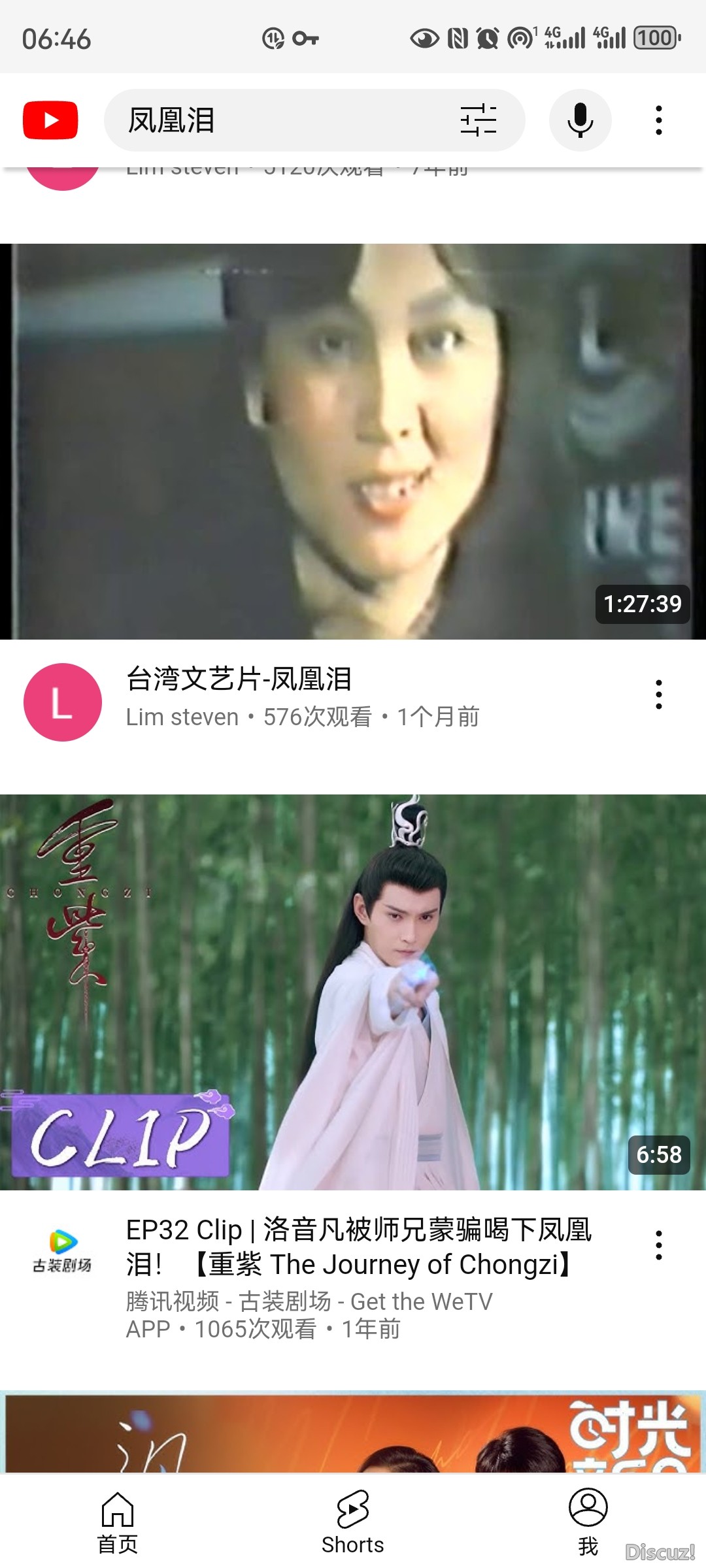
Task: Open the Lim steven channel avatar
Action: [x=63, y=702]
